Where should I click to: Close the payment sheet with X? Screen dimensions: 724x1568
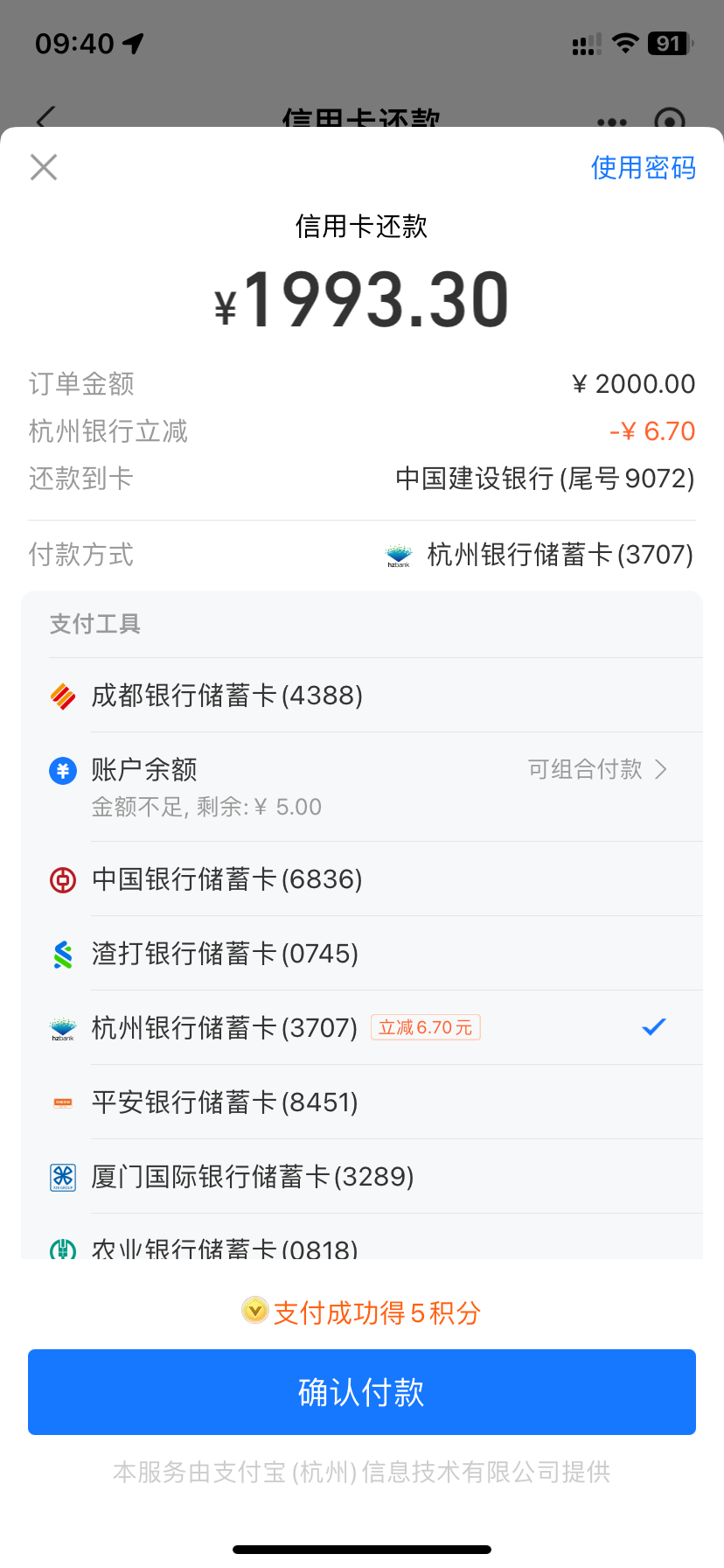pos(43,167)
